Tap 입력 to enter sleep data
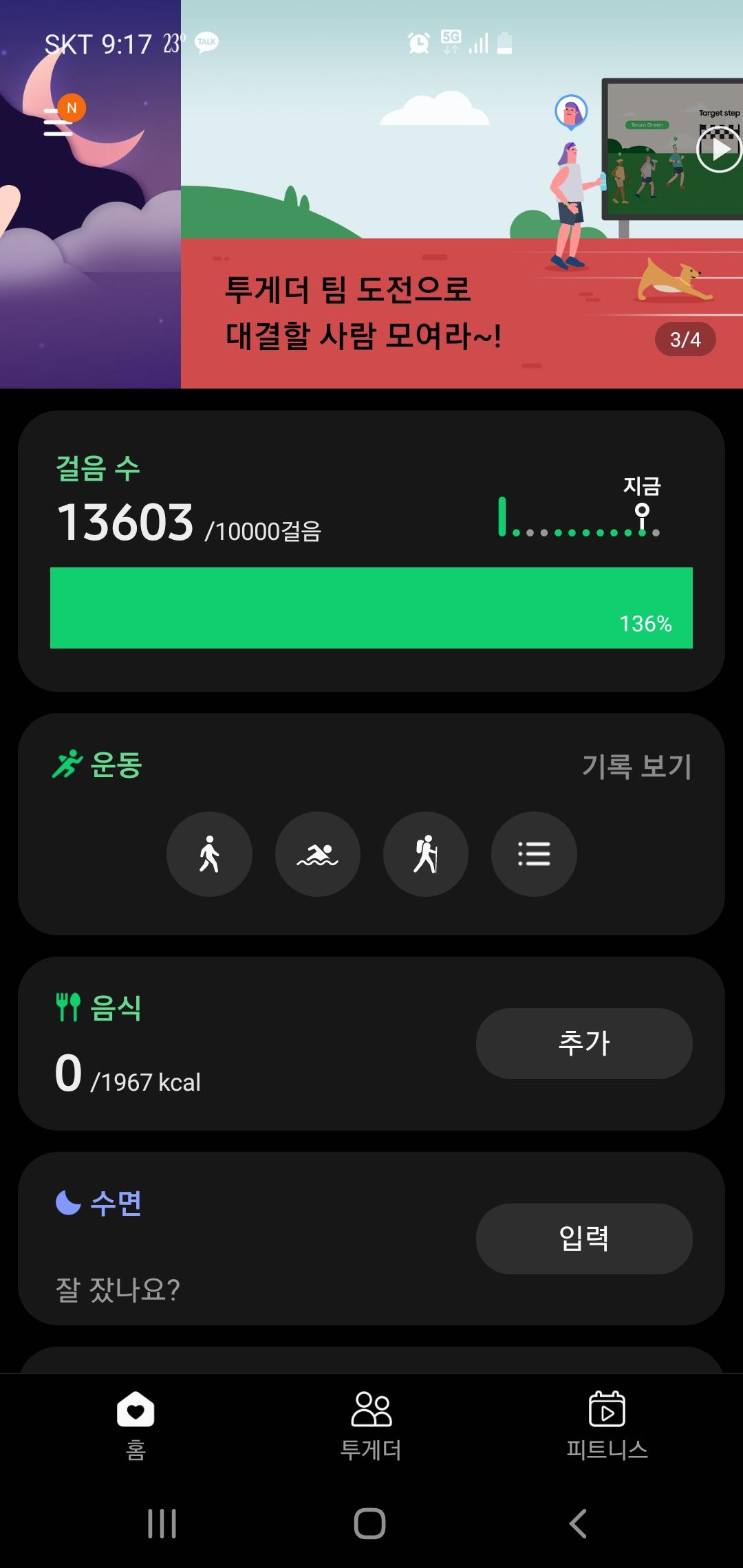The width and height of the screenshot is (743, 1568). [583, 1239]
